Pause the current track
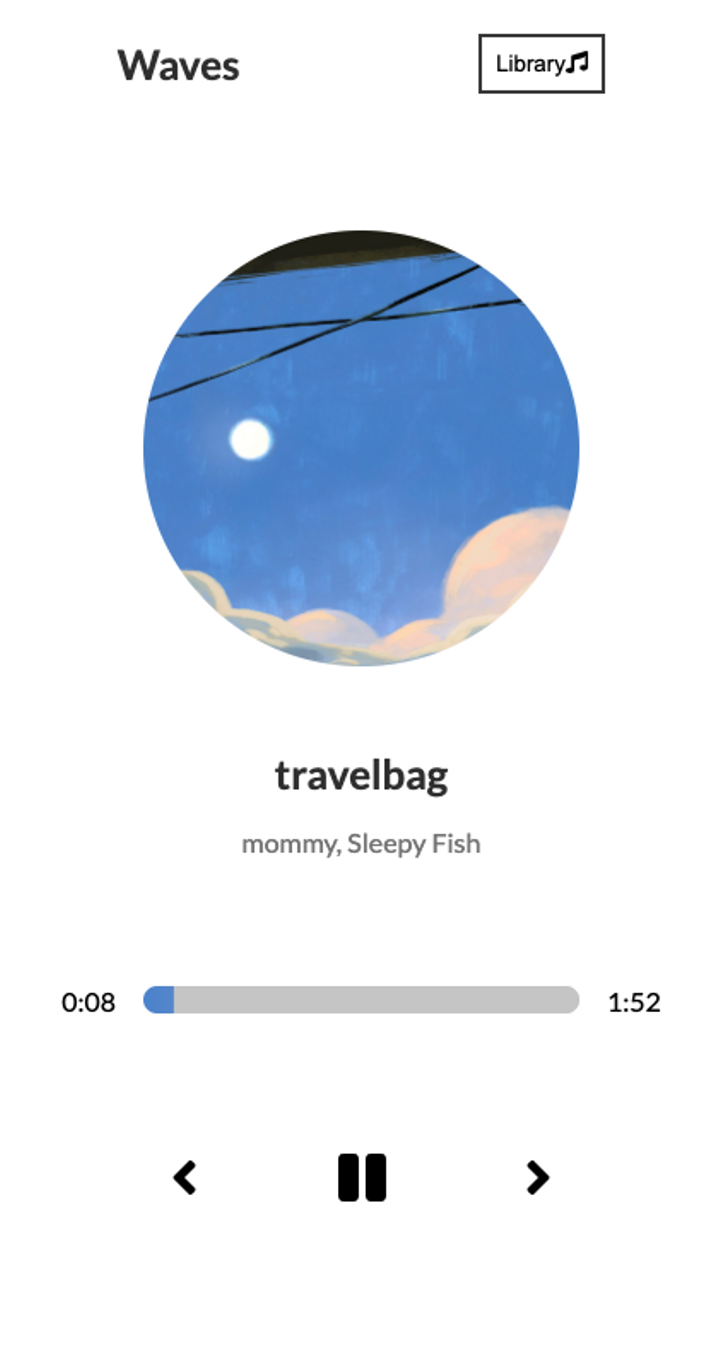Screen dimensions: 720x1366 [361, 1177]
